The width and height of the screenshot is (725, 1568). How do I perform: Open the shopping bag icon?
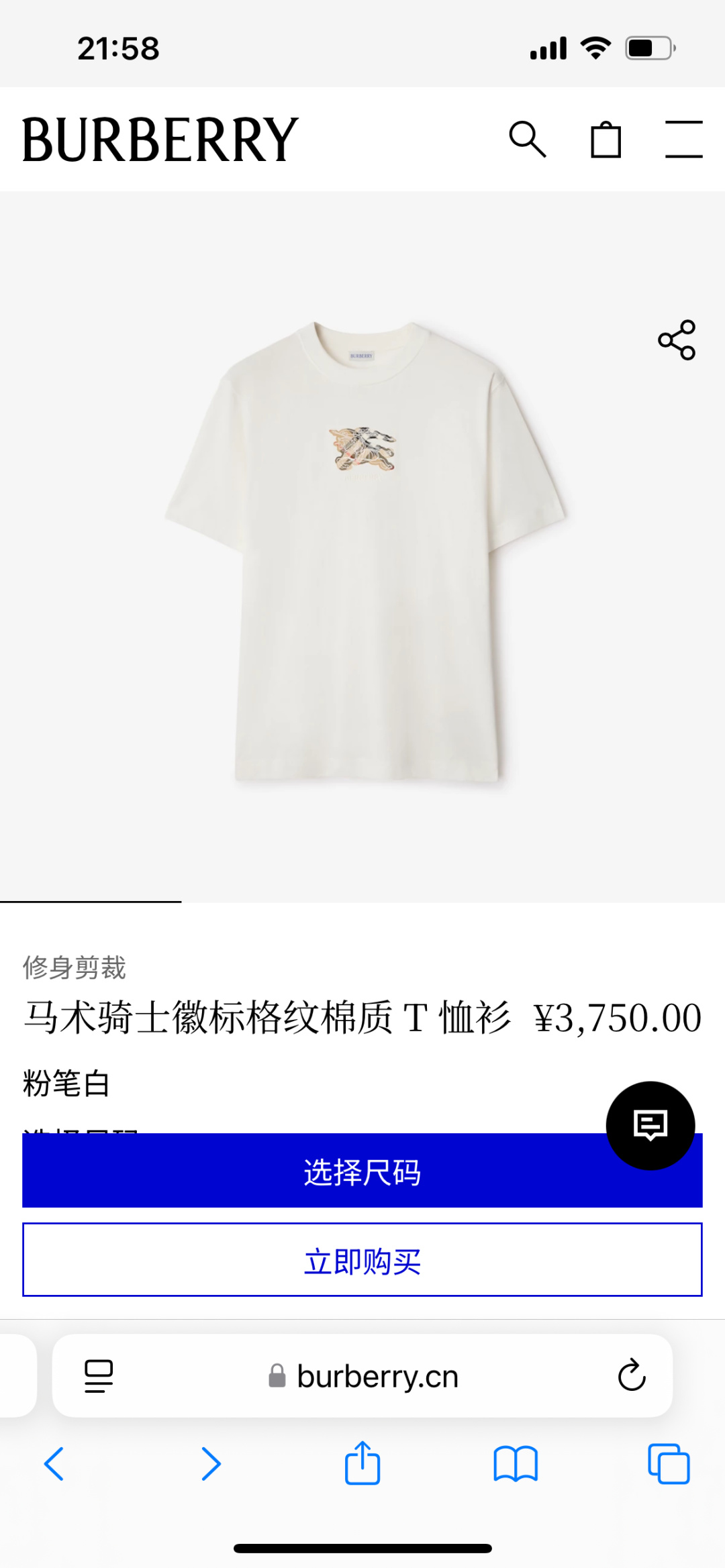605,140
